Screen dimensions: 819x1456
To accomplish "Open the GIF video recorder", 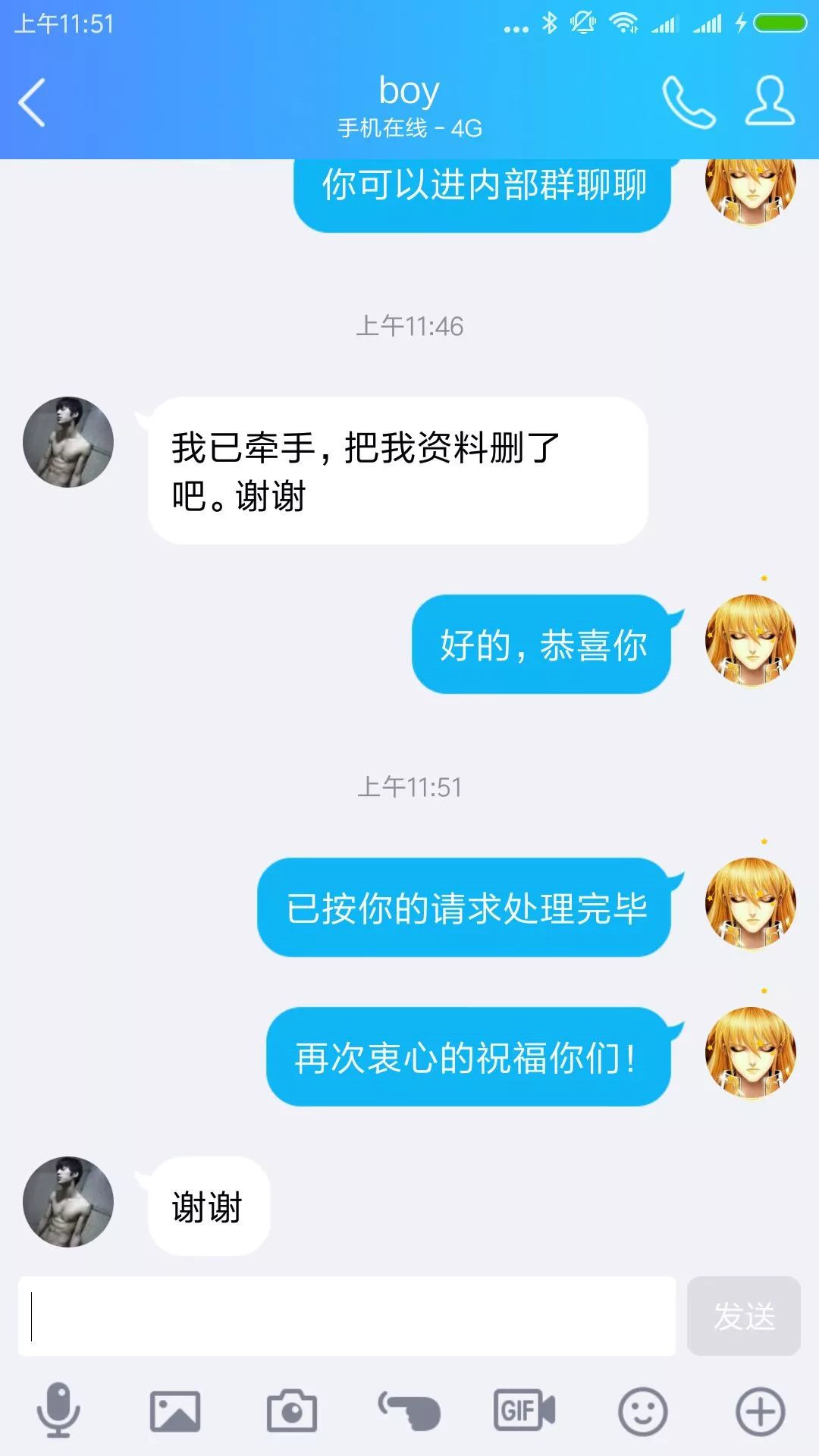I will pos(525,1411).
